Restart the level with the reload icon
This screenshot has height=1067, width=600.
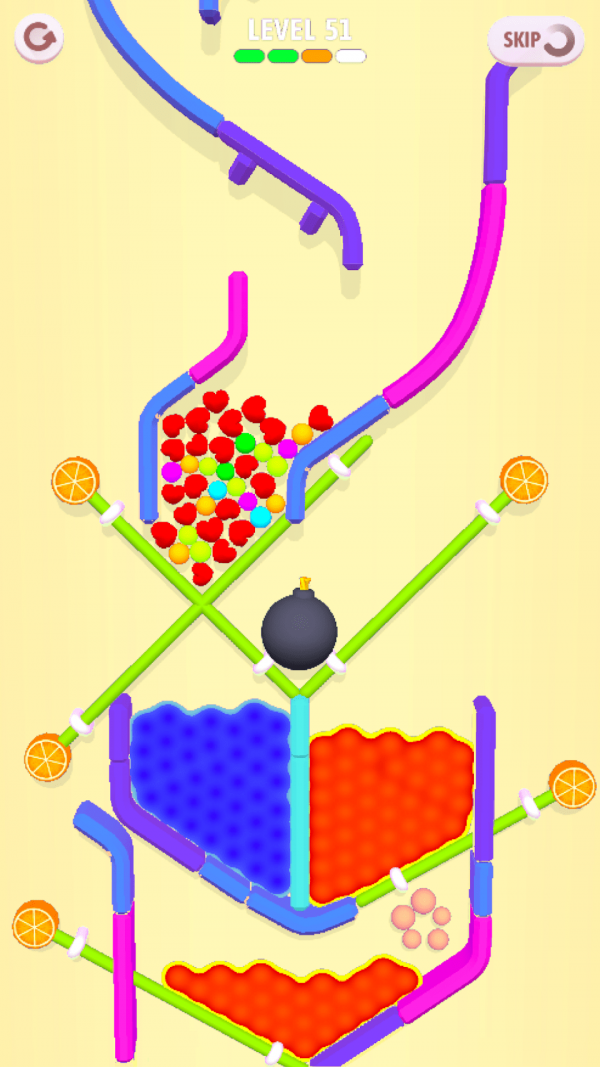click(39, 39)
